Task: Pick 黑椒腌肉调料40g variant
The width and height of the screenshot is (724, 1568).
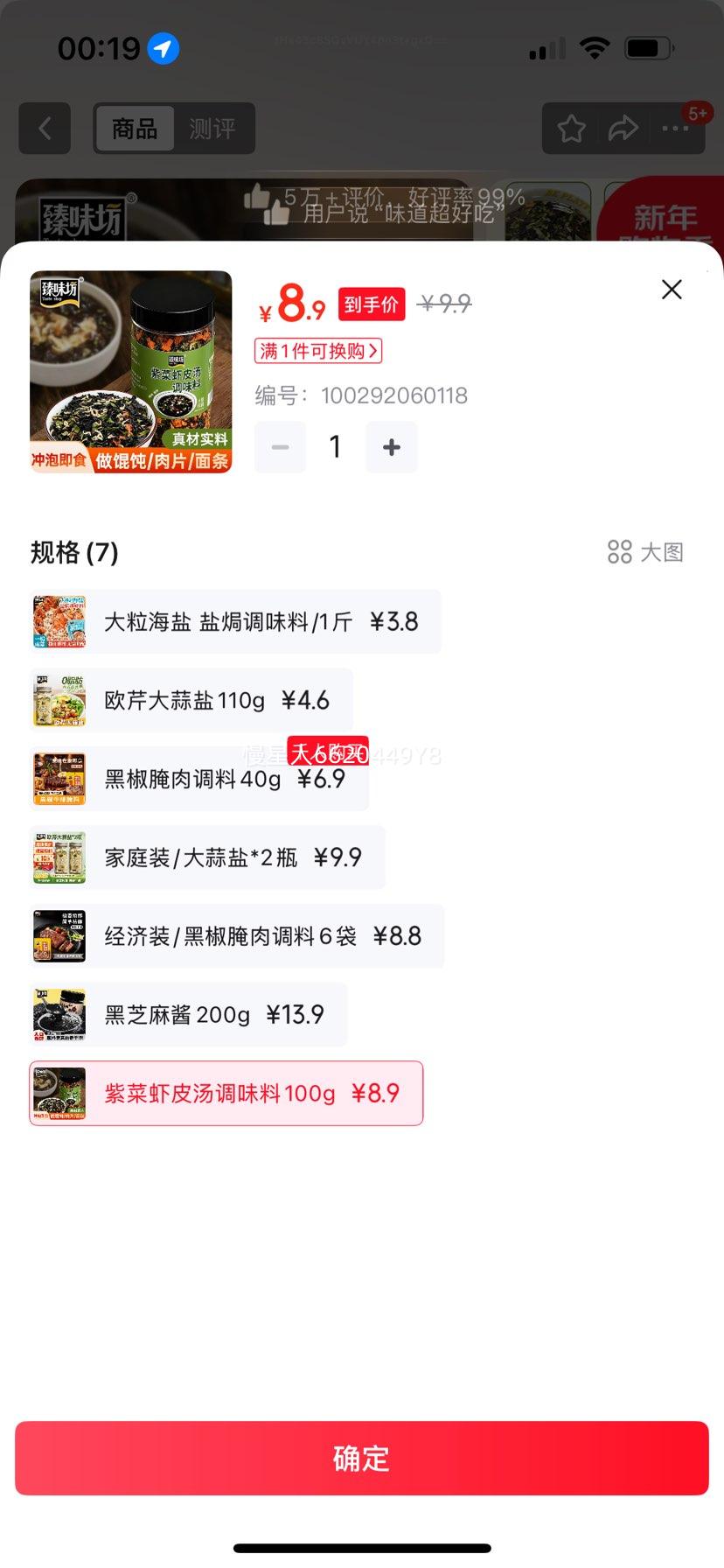Action: 199,779
